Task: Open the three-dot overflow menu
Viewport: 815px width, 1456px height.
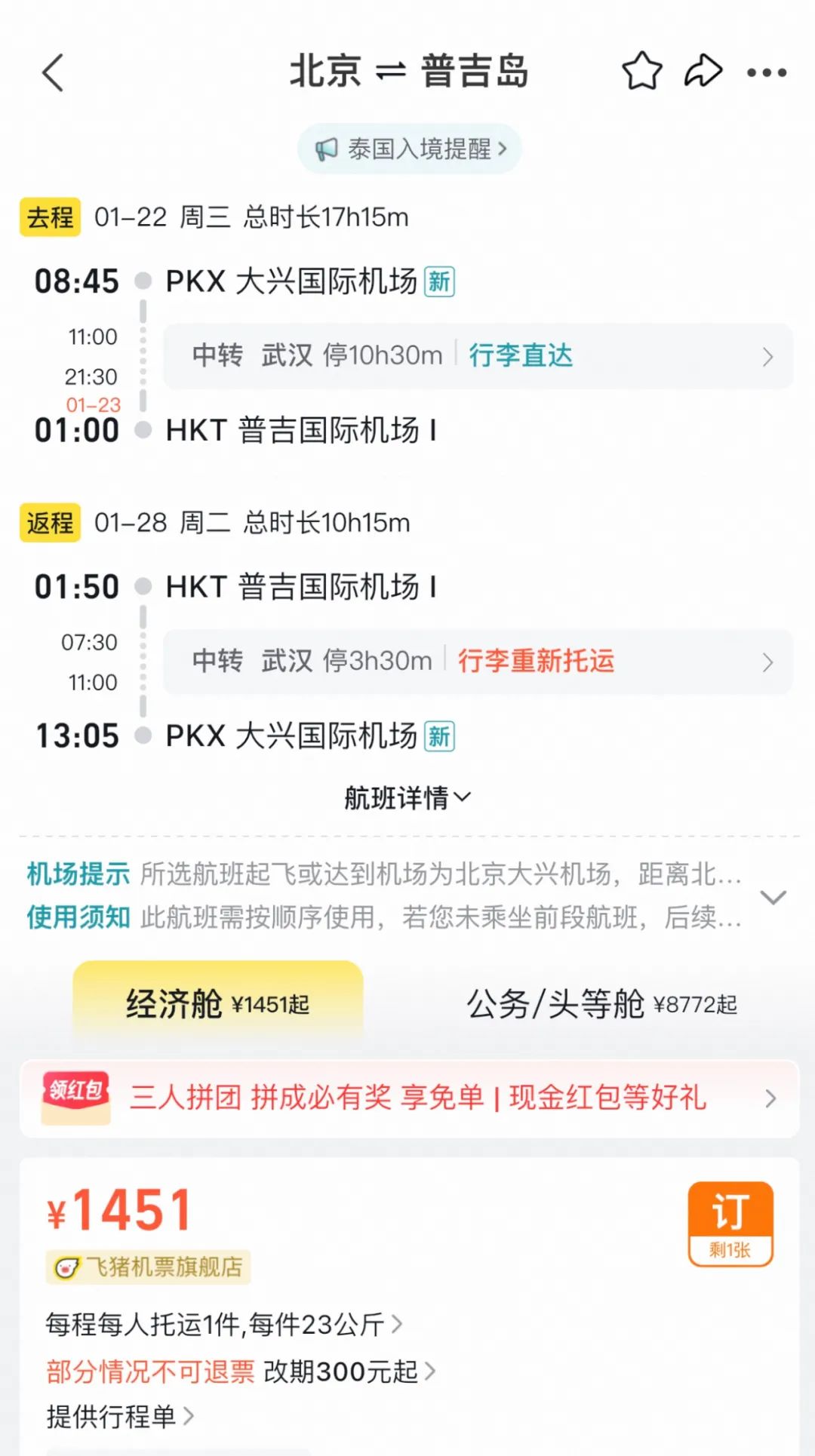Action: tap(767, 72)
